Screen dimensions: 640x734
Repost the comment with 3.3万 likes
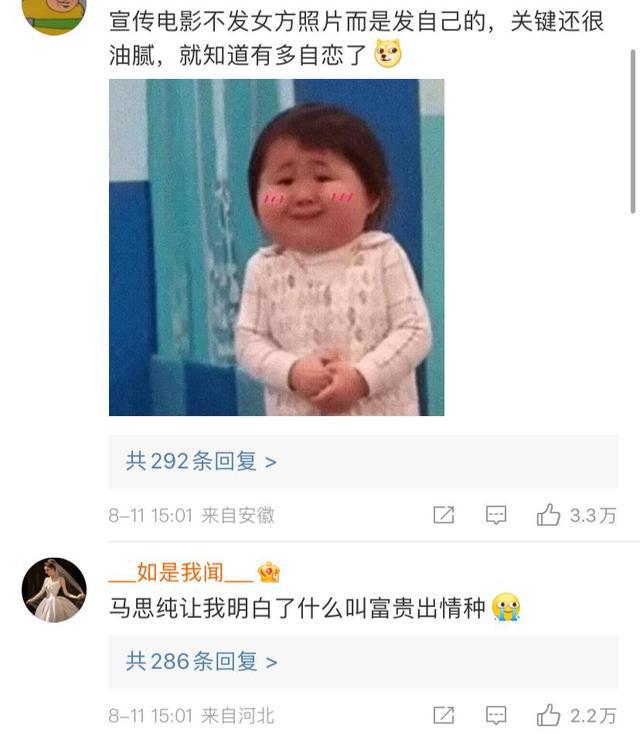click(x=443, y=515)
